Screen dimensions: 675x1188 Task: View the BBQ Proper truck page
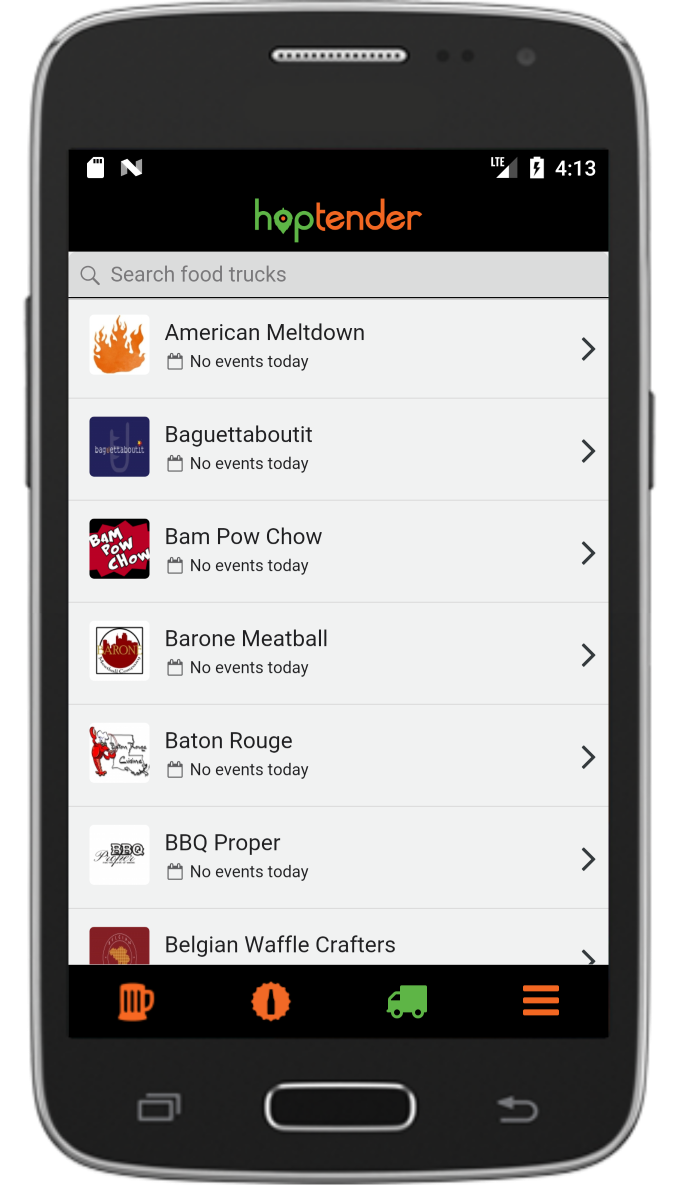pyautogui.click(x=338, y=857)
